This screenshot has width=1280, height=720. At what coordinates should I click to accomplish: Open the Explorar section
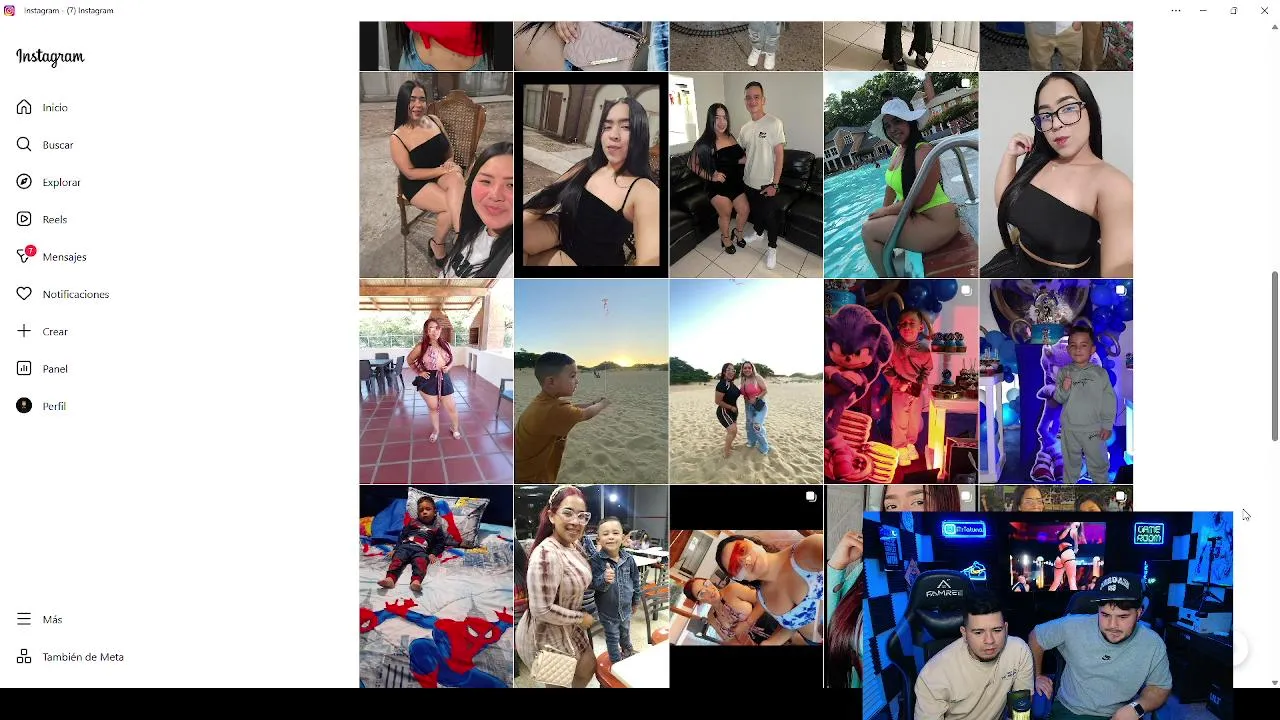click(x=61, y=182)
